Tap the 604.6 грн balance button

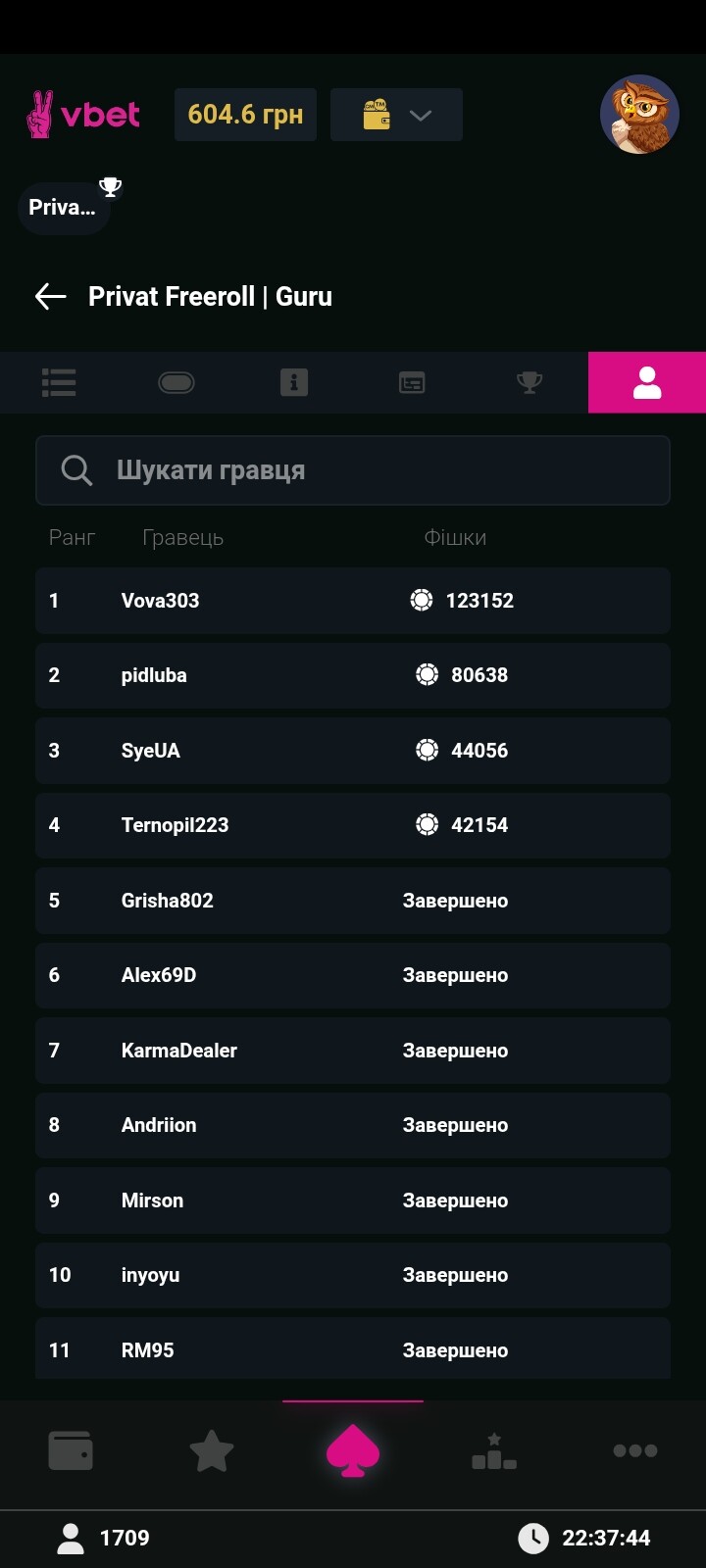click(x=245, y=115)
